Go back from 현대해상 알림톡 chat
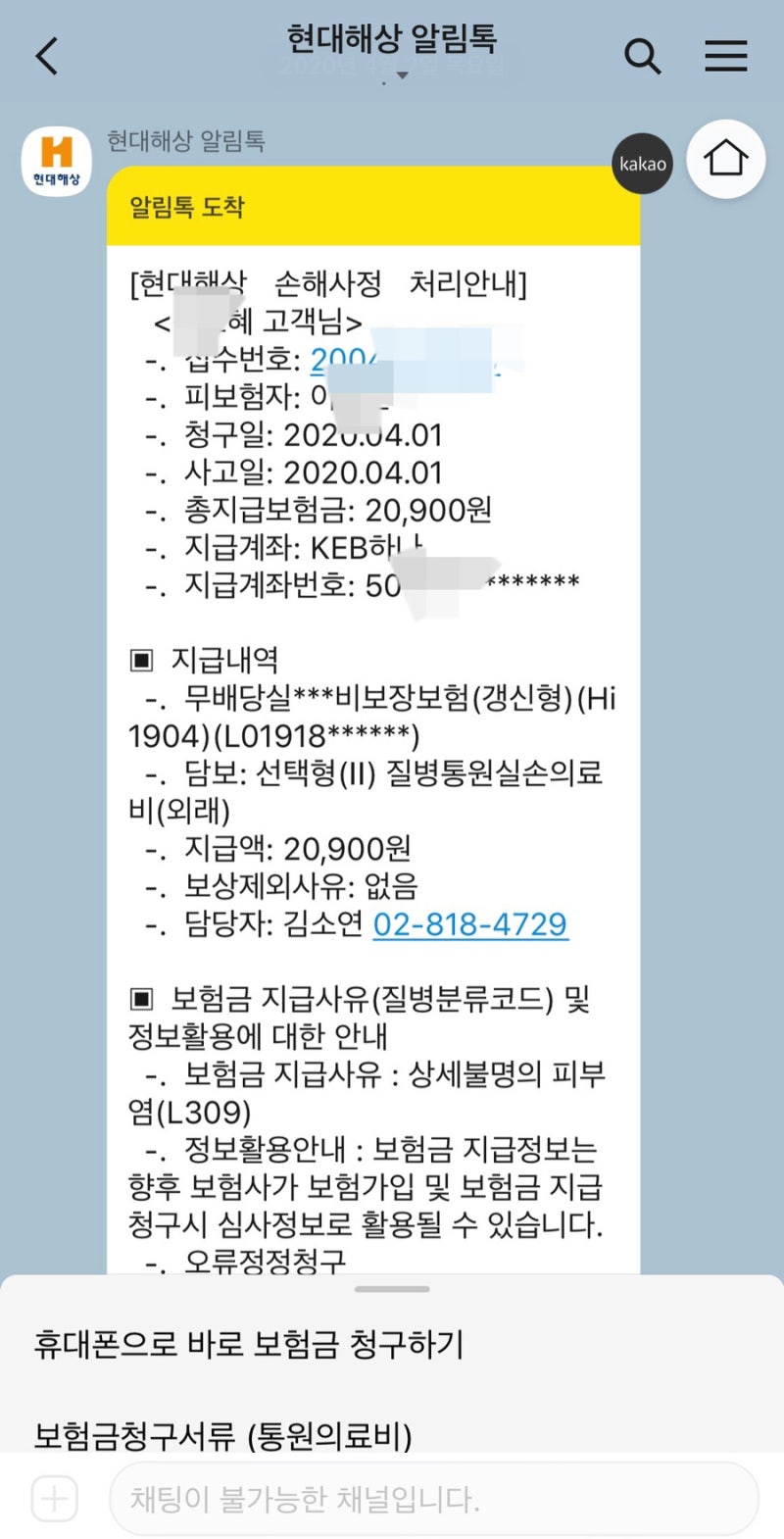 [47, 56]
